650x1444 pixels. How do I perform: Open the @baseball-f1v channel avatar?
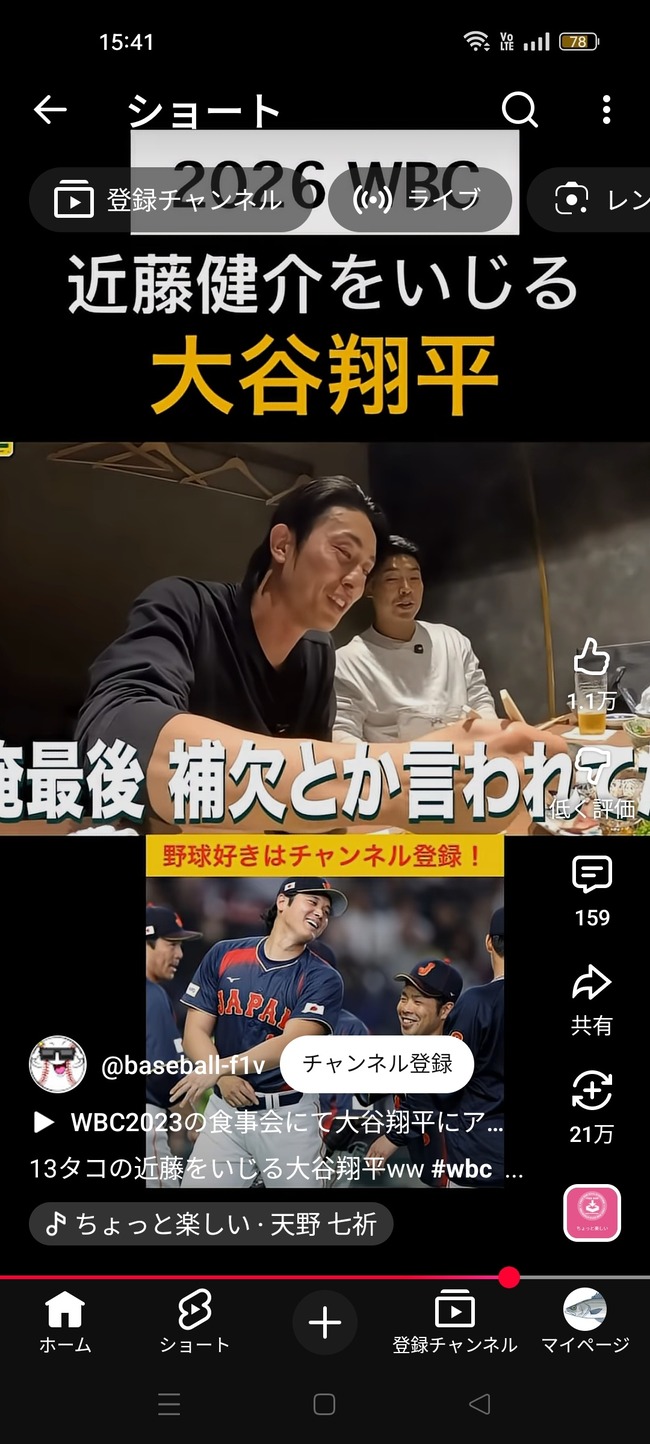(x=58, y=1065)
